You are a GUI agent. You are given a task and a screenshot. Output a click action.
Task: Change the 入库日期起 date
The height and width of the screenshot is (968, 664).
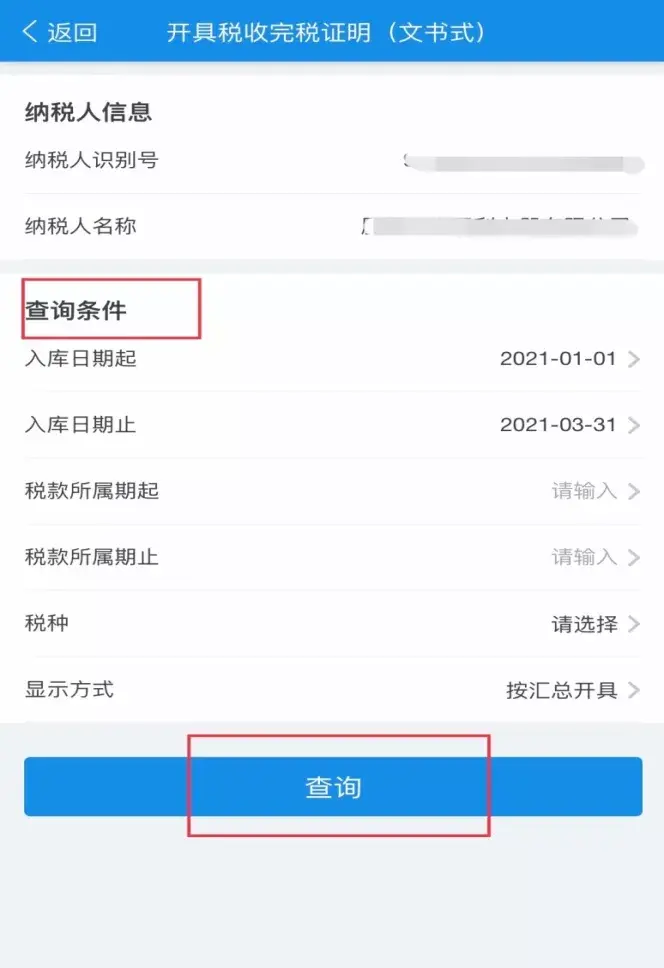click(x=332, y=359)
